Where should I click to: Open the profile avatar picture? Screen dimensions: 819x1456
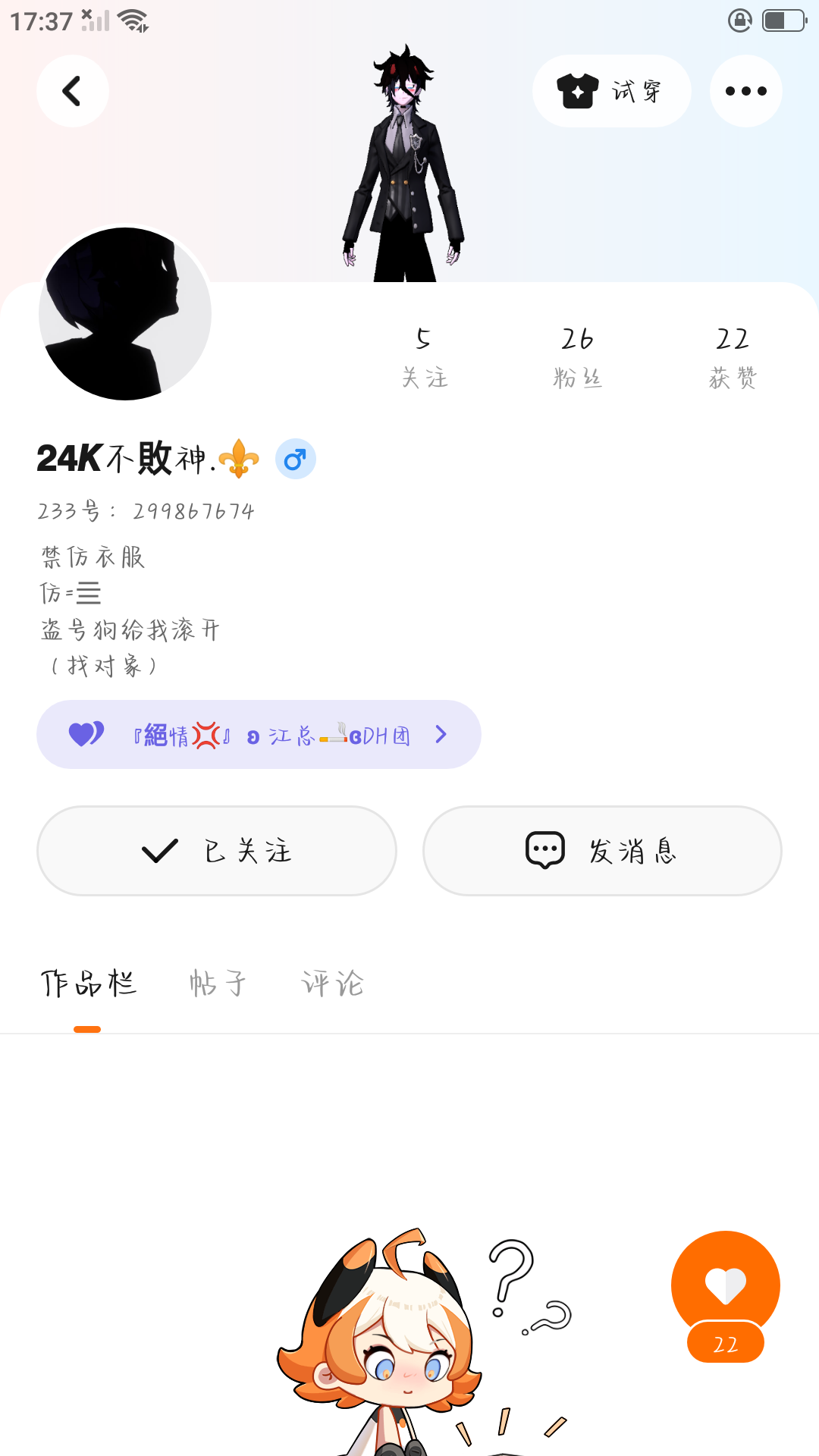(125, 313)
